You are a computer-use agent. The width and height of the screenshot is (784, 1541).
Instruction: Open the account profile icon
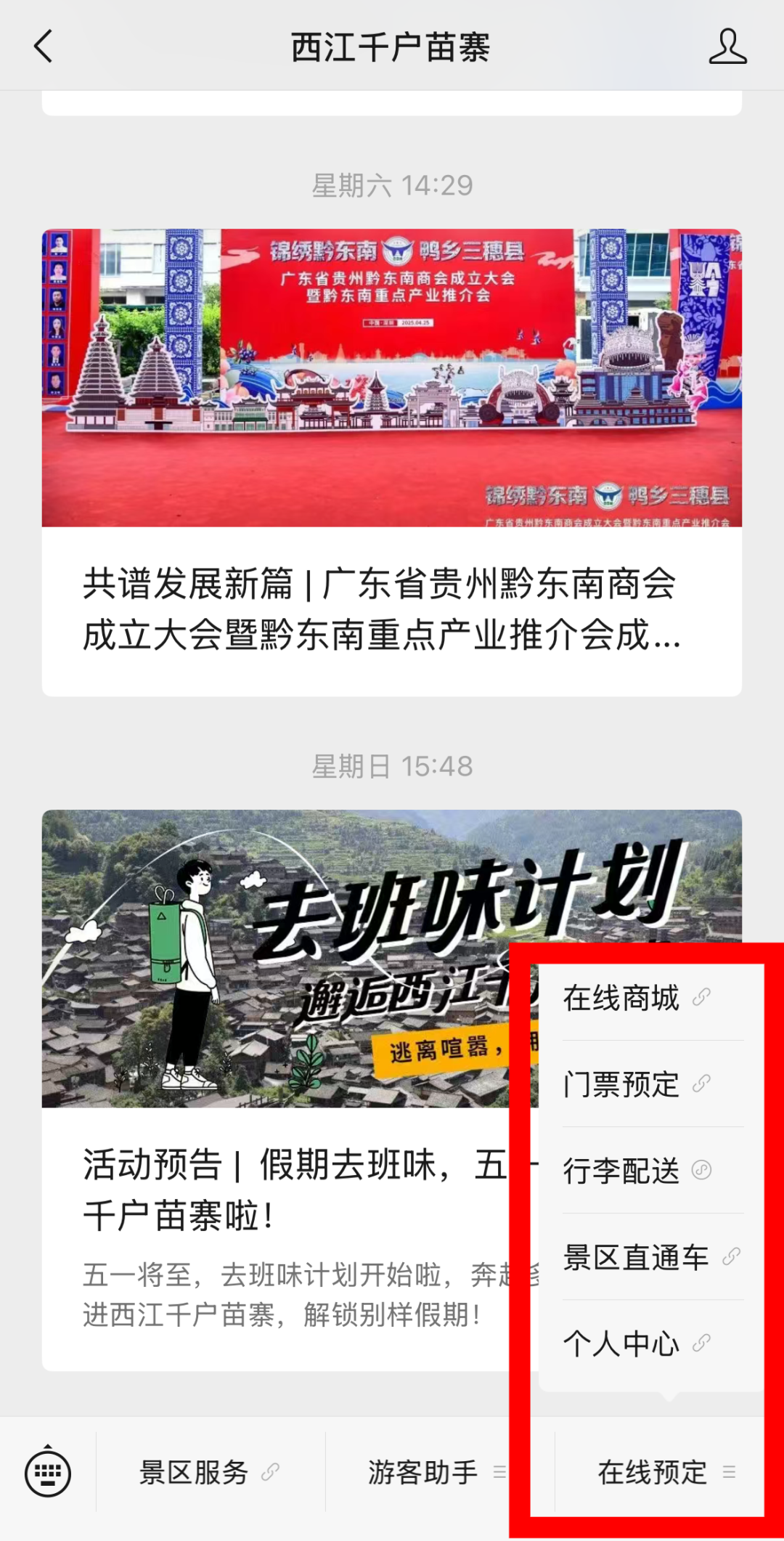pos(727,46)
